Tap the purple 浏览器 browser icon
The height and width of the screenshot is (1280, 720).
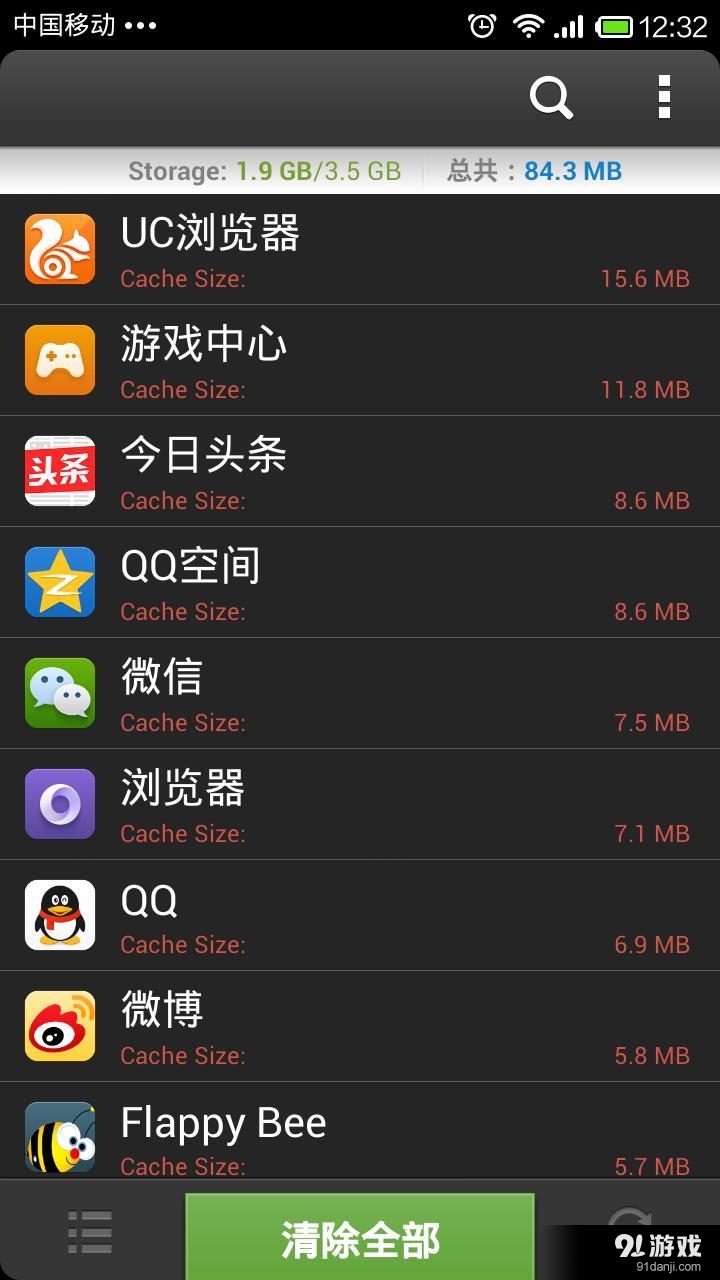coord(60,803)
